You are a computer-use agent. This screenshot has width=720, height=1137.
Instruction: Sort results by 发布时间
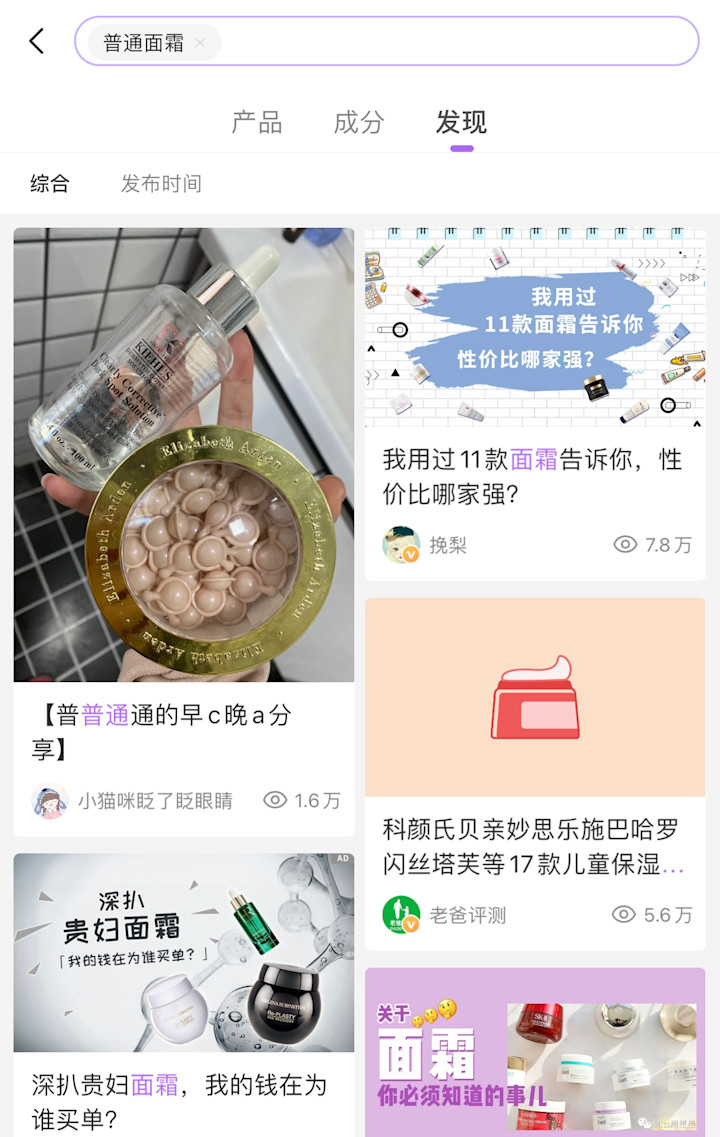tap(161, 184)
